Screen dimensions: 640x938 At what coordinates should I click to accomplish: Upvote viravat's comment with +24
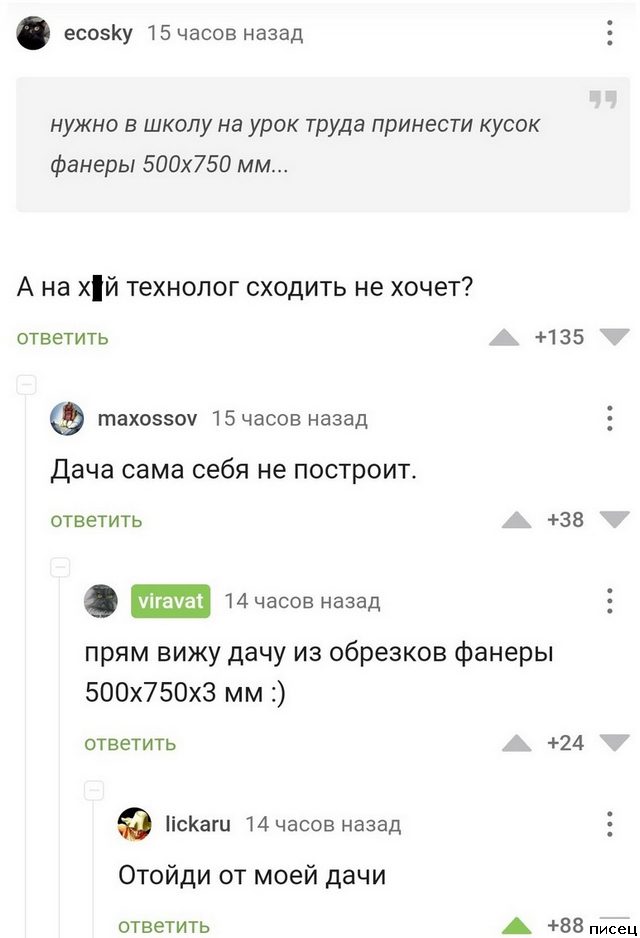point(517,743)
